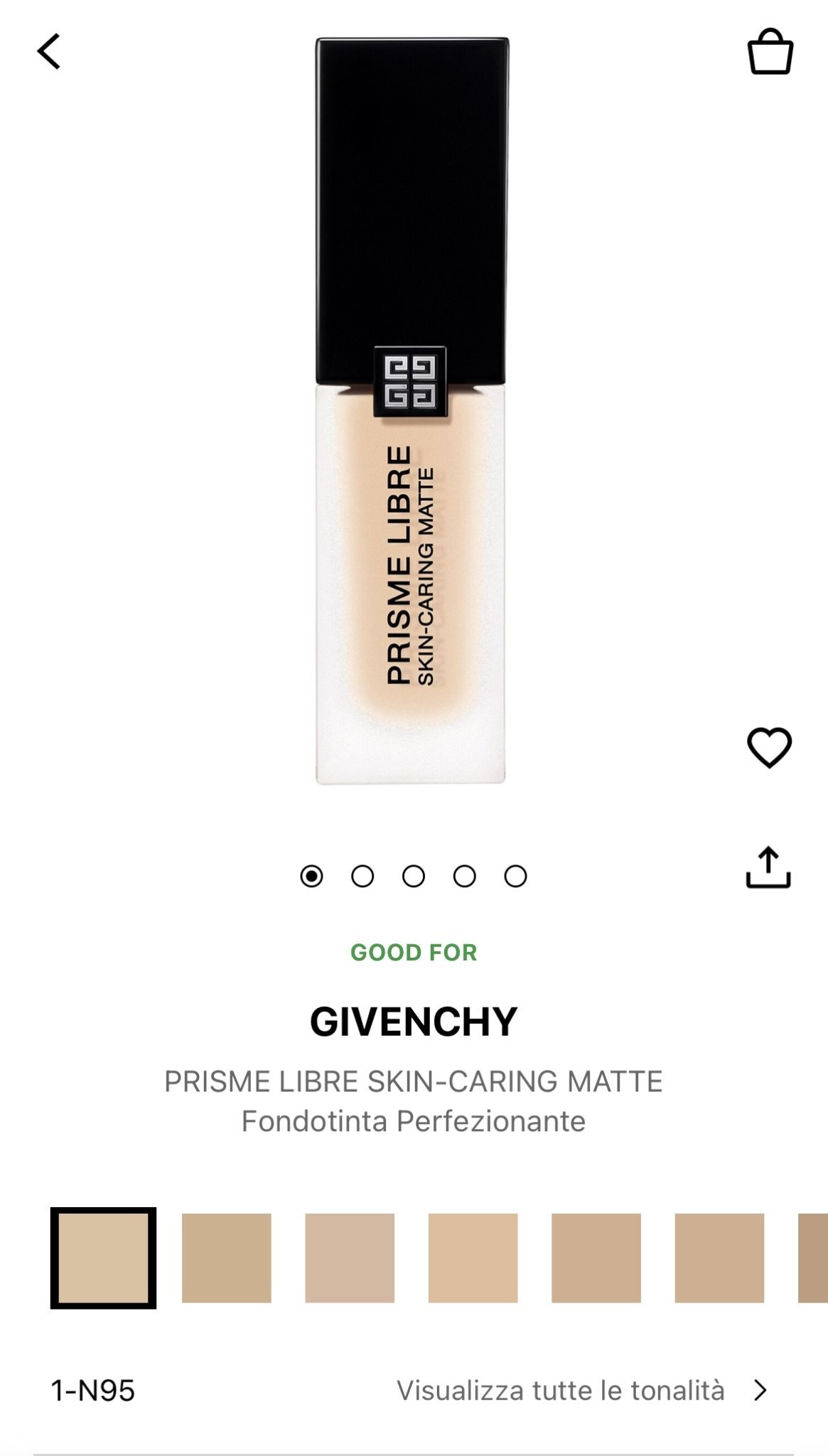Select the second shade swatch

click(x=226, y=1258)
